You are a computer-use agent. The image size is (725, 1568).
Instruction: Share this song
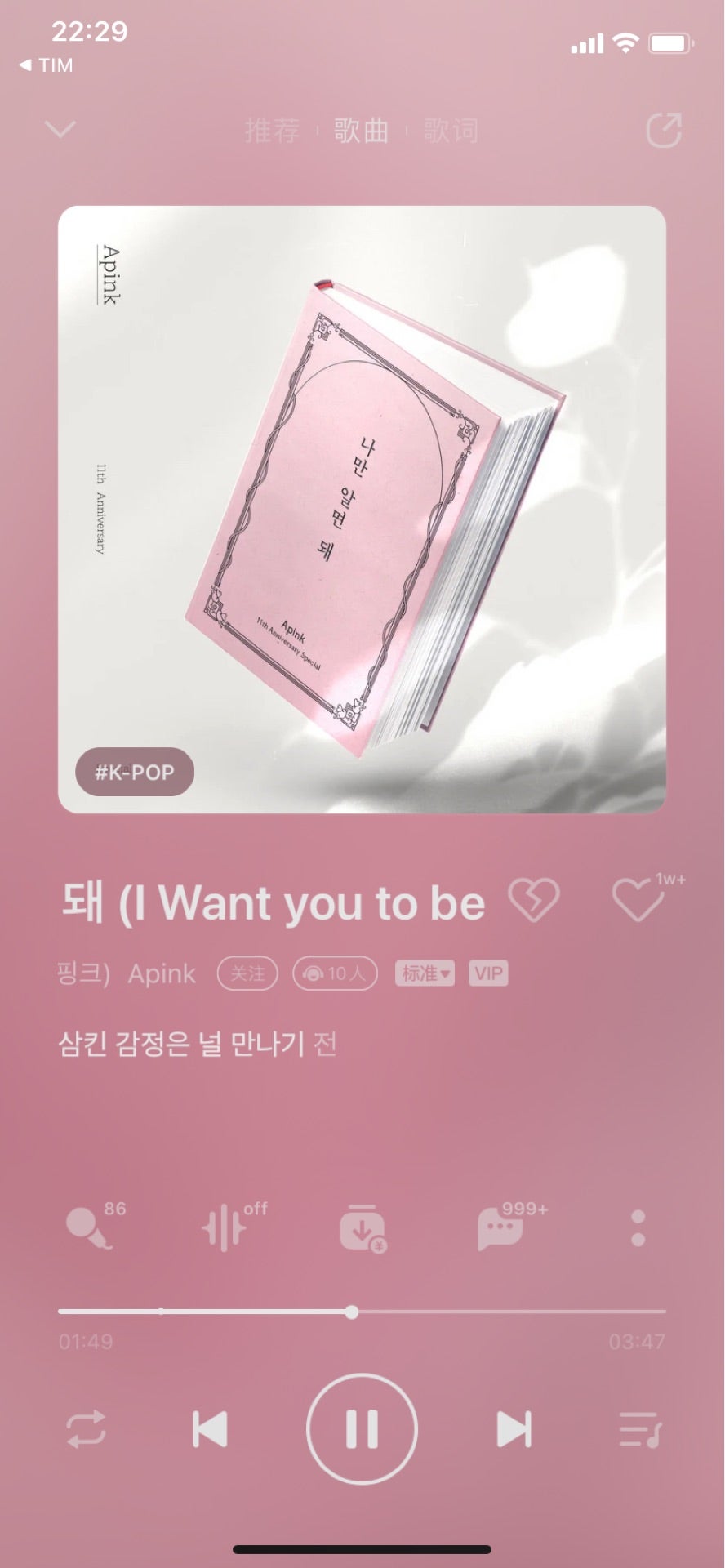coord(663,131)
